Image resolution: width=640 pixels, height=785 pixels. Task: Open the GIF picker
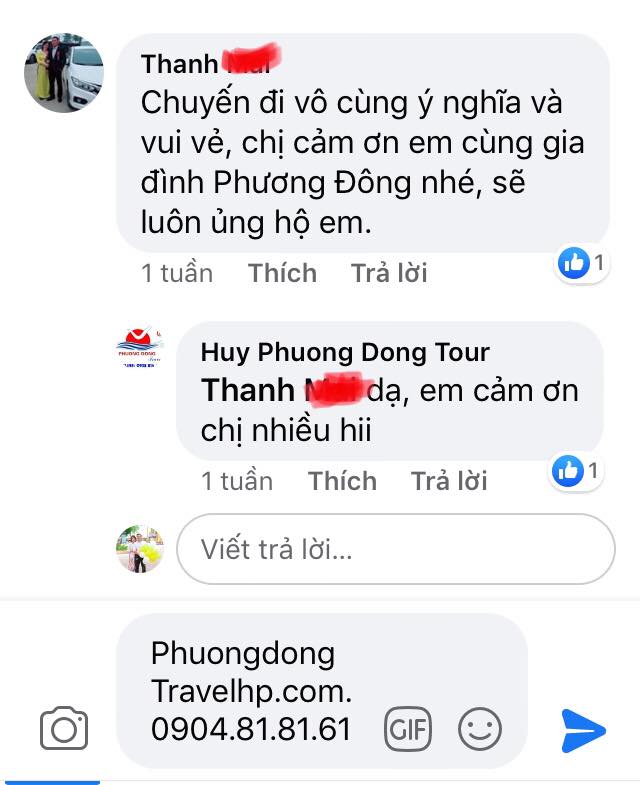tap(408, 730)
